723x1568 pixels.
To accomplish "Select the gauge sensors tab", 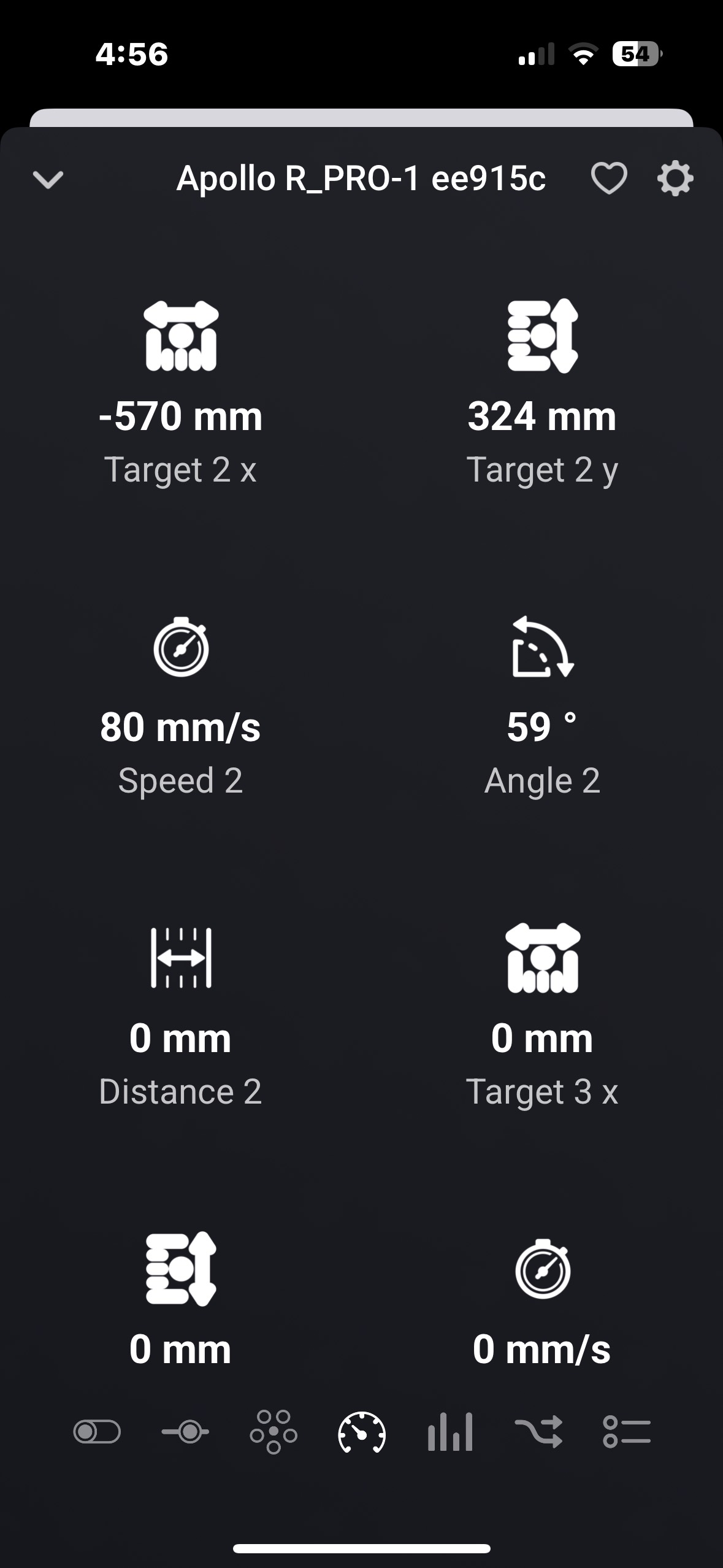I will click(x=362, y=1432).
